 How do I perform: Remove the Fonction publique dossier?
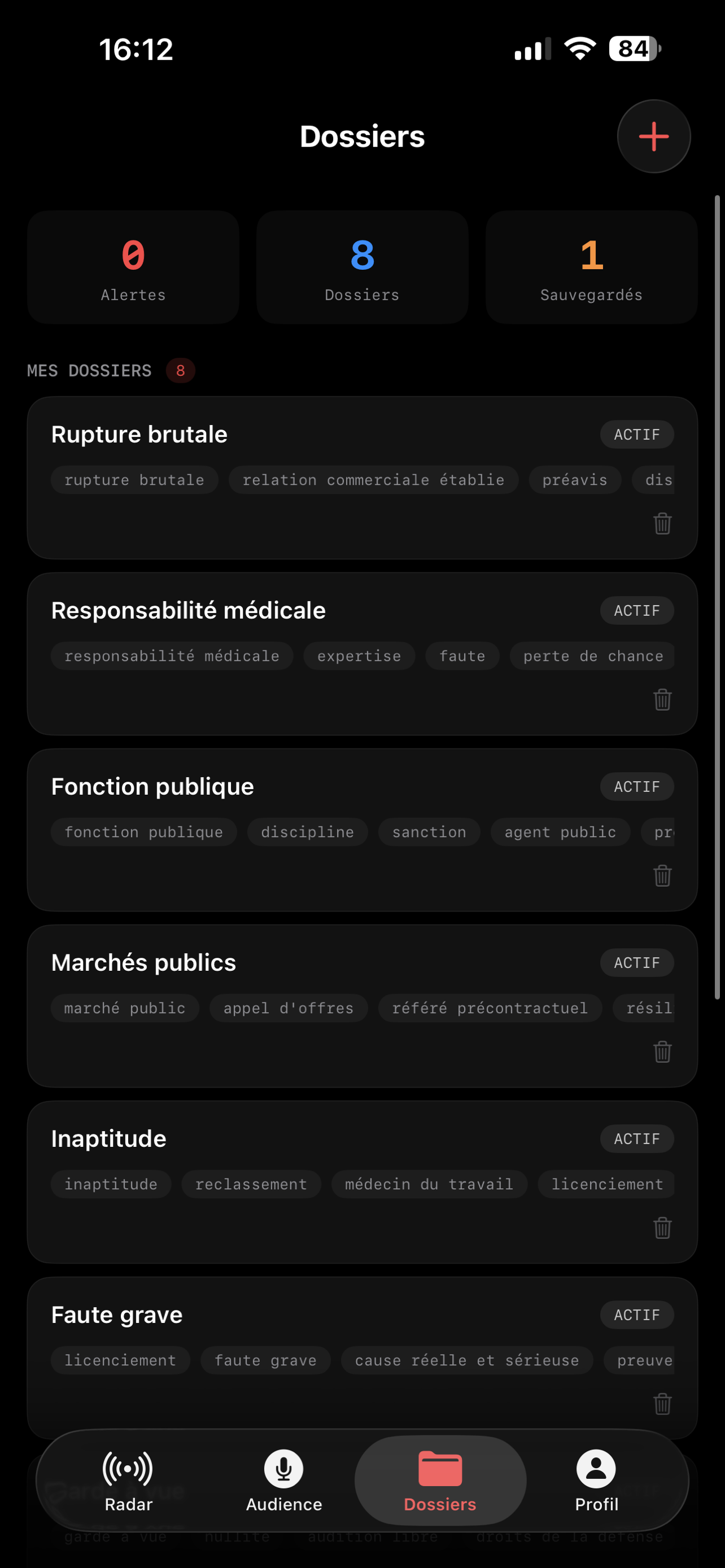click(x=662, y=875)
